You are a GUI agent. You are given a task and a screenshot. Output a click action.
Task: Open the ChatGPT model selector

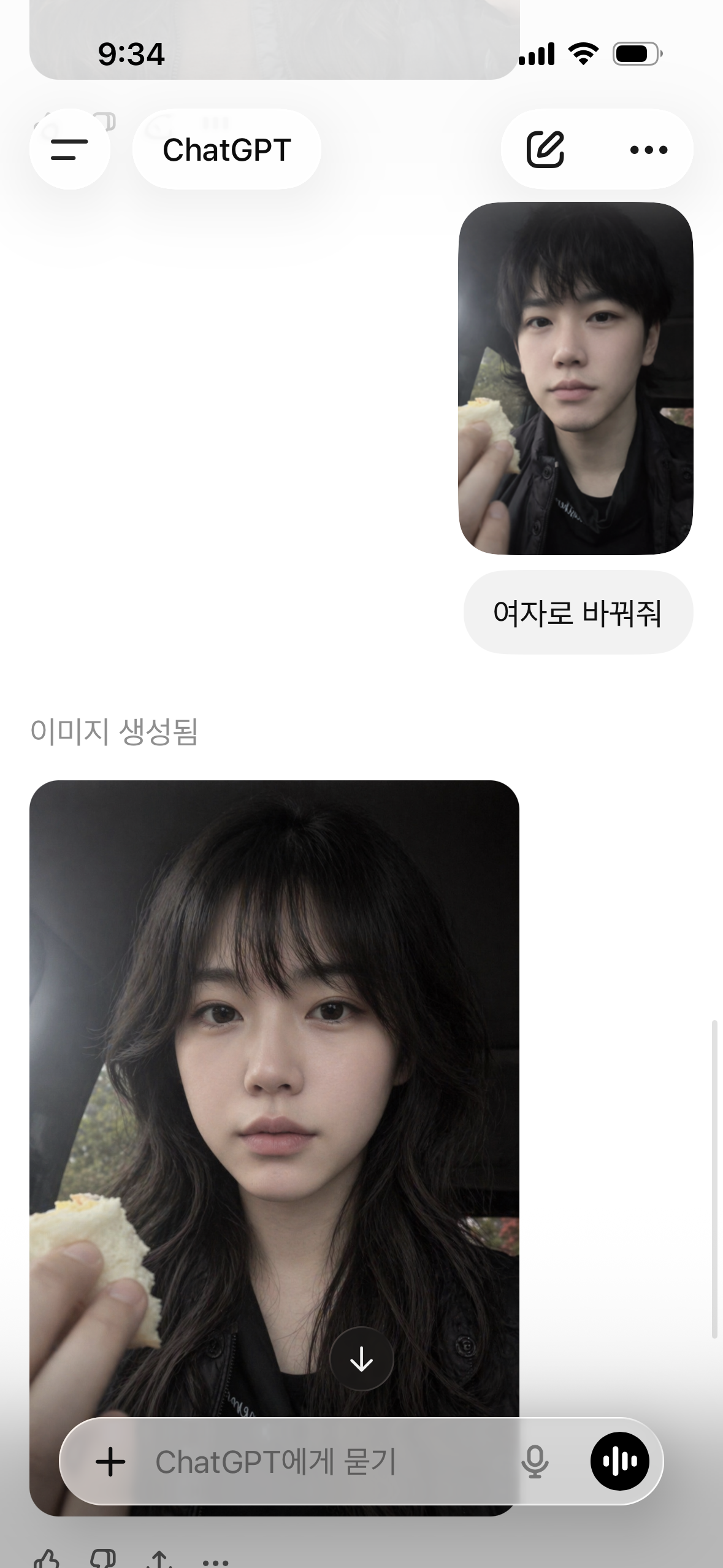(x=226, y=149)
